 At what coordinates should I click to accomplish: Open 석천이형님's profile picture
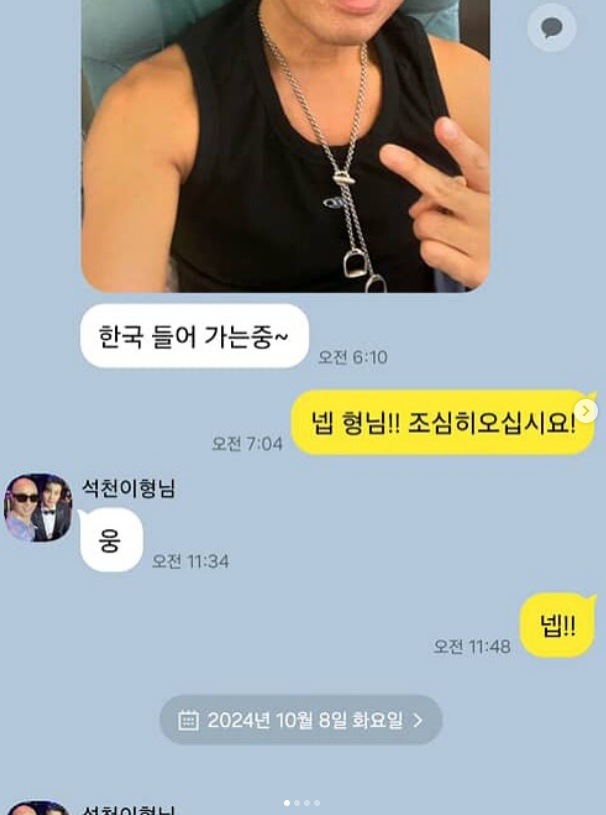point(38,508)
